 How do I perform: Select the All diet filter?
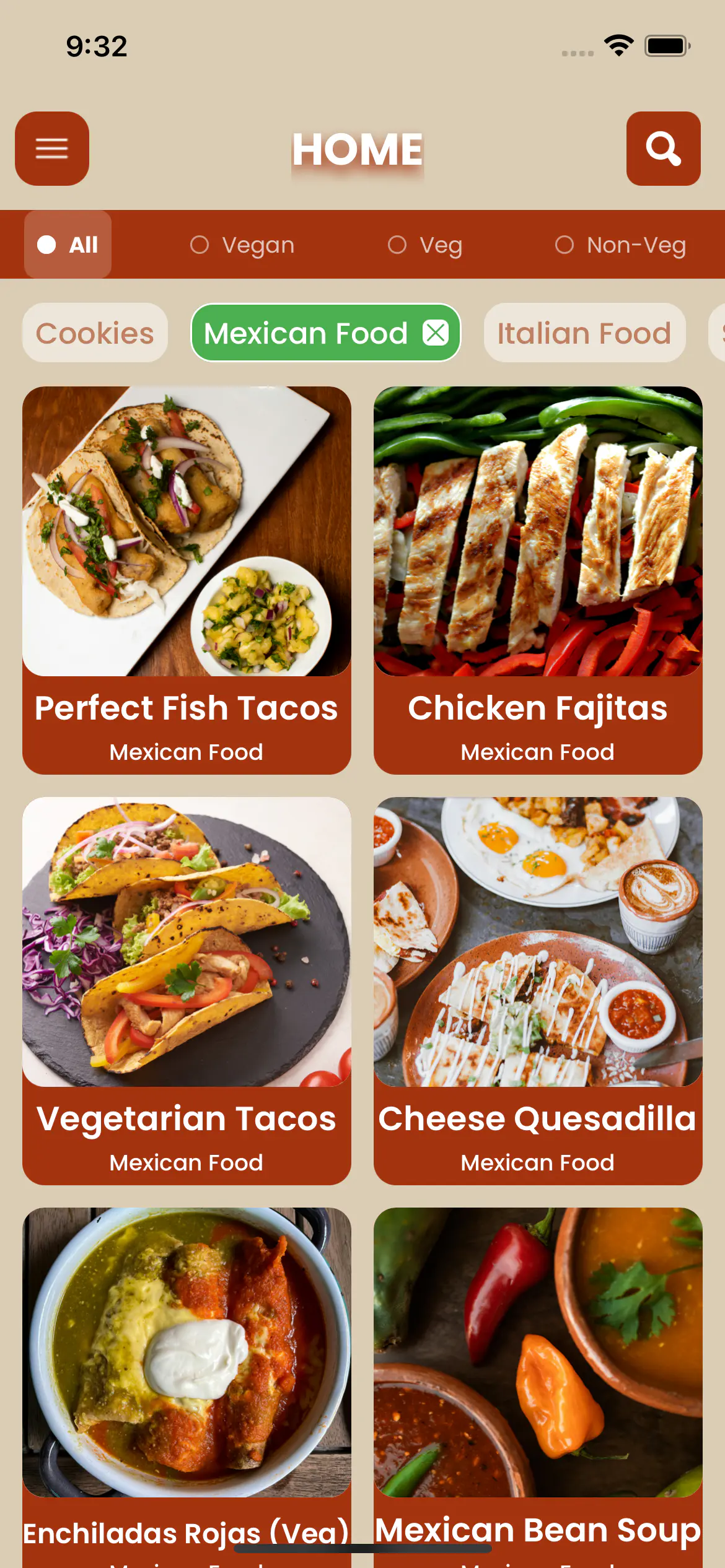tap(68, 245)
